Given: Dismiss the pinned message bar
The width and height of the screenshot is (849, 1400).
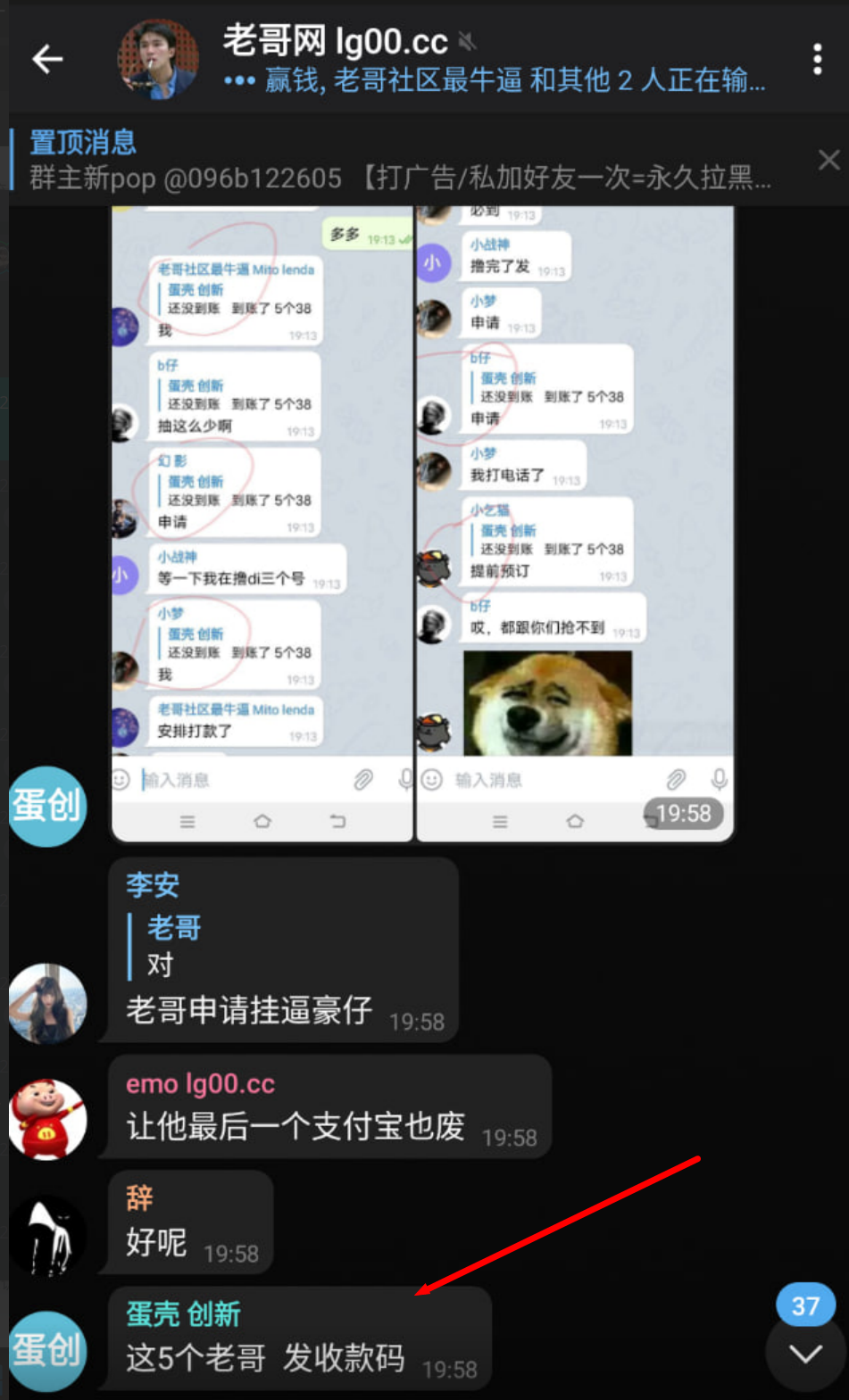Looking at the screenshot, I should click(828, 161).
